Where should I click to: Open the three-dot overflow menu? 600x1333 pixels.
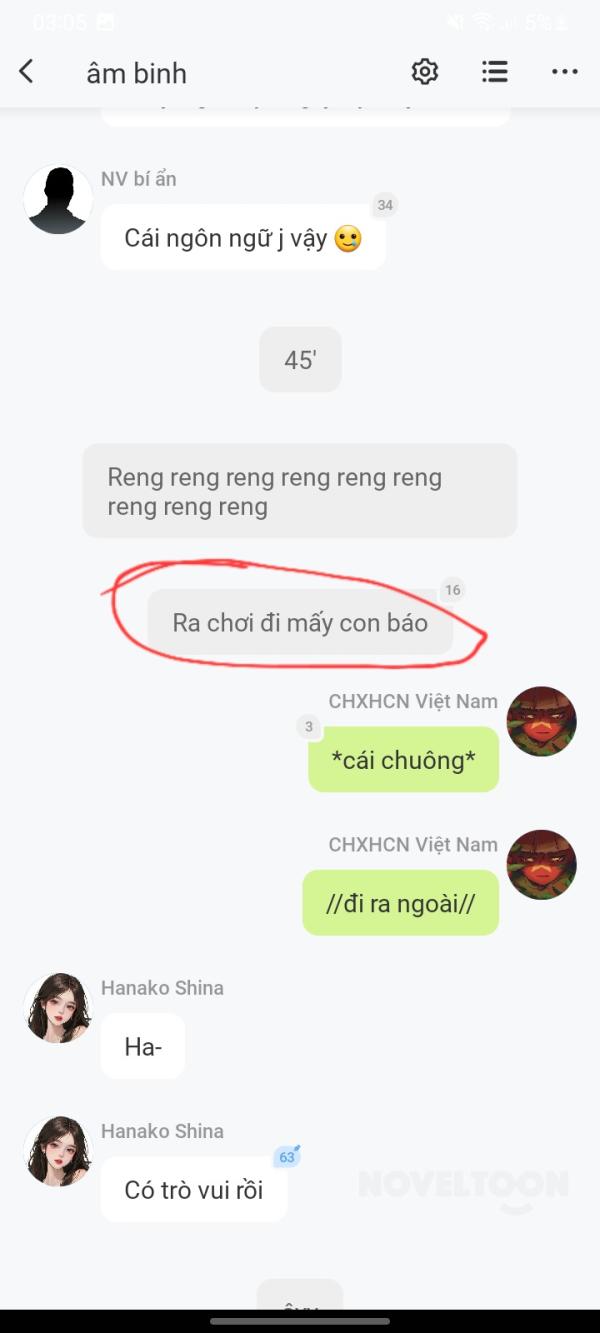tap(564, 72)
